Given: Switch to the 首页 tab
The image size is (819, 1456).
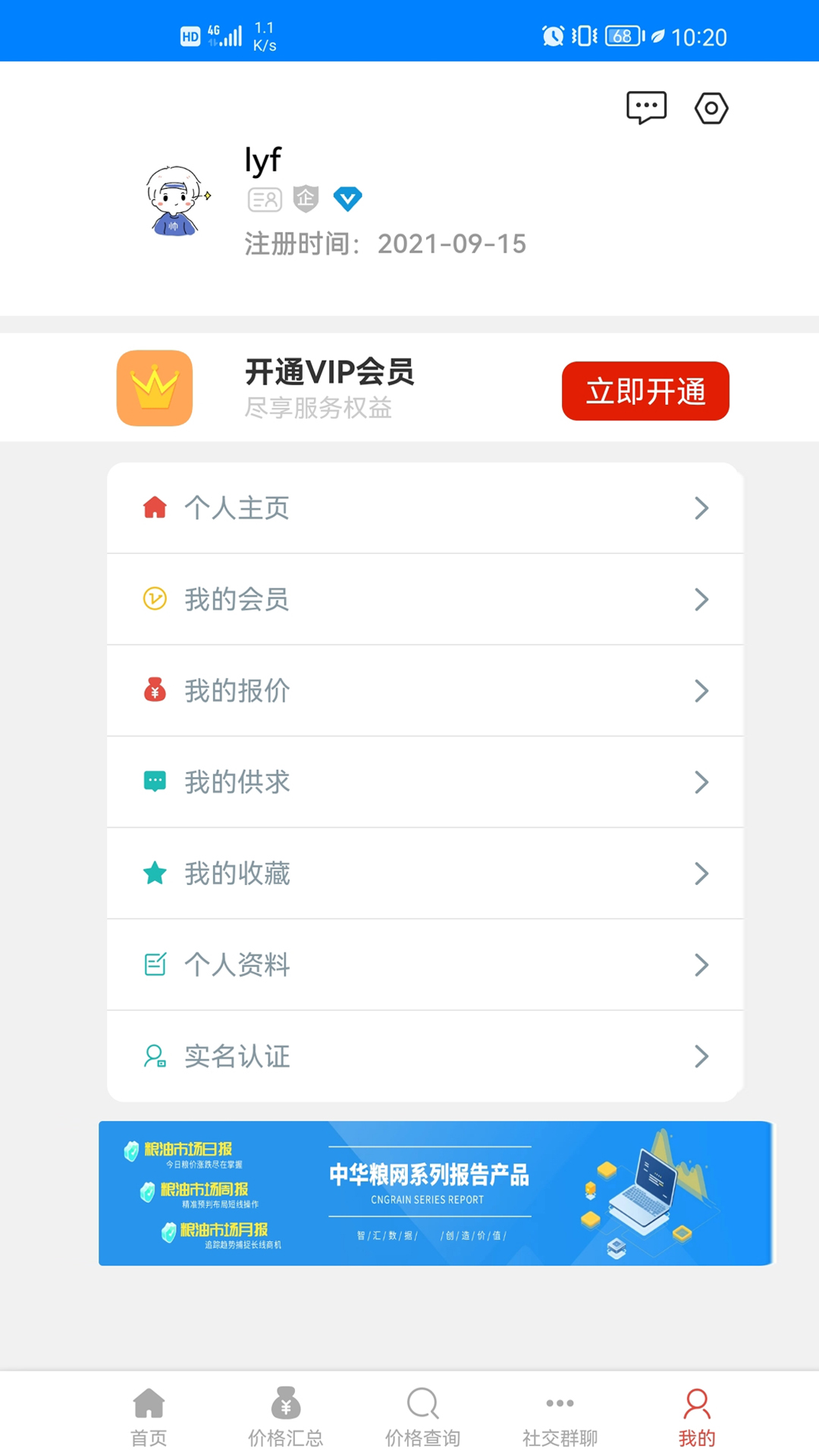Looking at the screenshot, I should click(x=149, y=1417).
